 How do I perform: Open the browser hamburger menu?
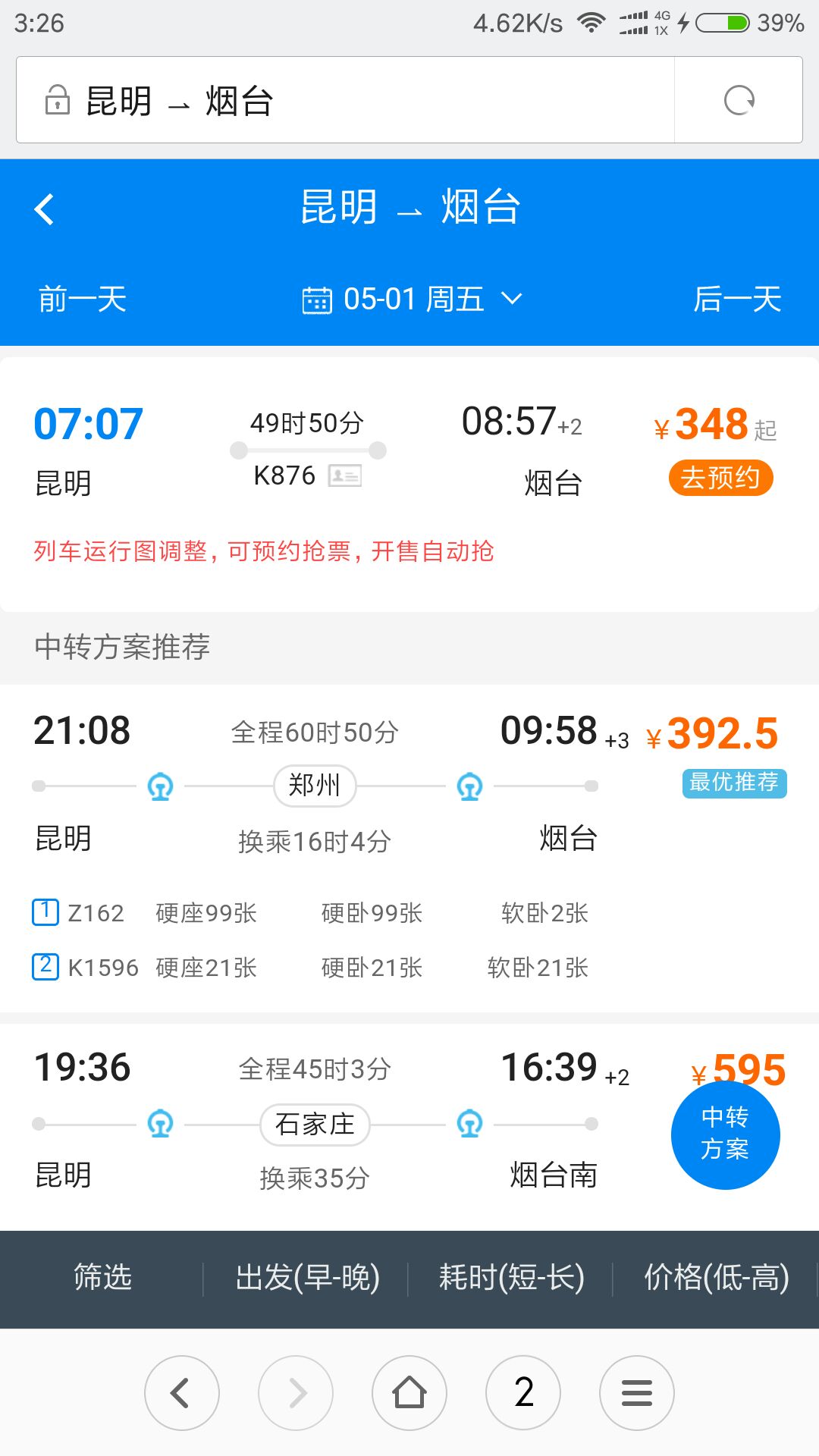637,1393
